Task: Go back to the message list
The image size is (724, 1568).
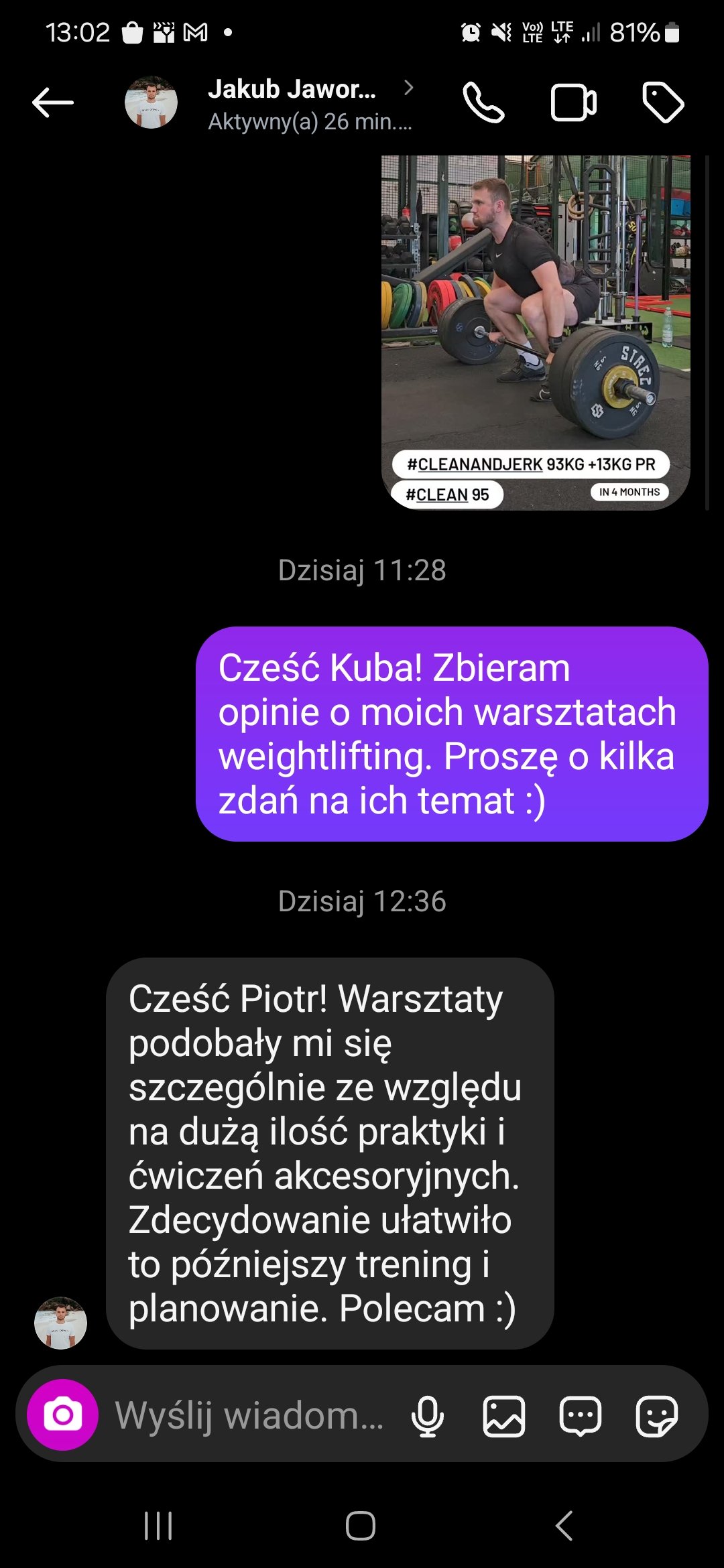Action: (53, 103)
